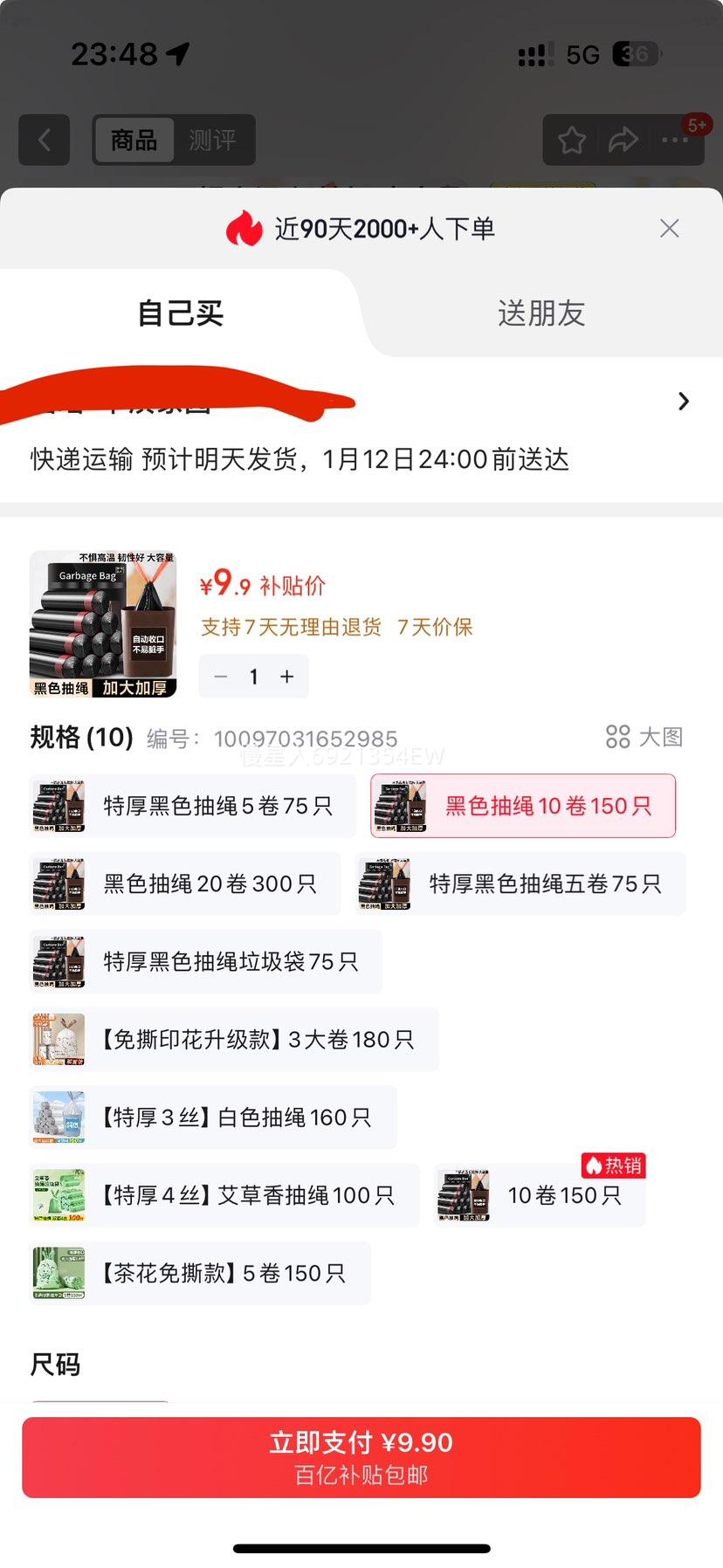723x1568 pixels.
Task: Choose 黑色抽绳20卷300只 spec
Action: coord(185,884)
